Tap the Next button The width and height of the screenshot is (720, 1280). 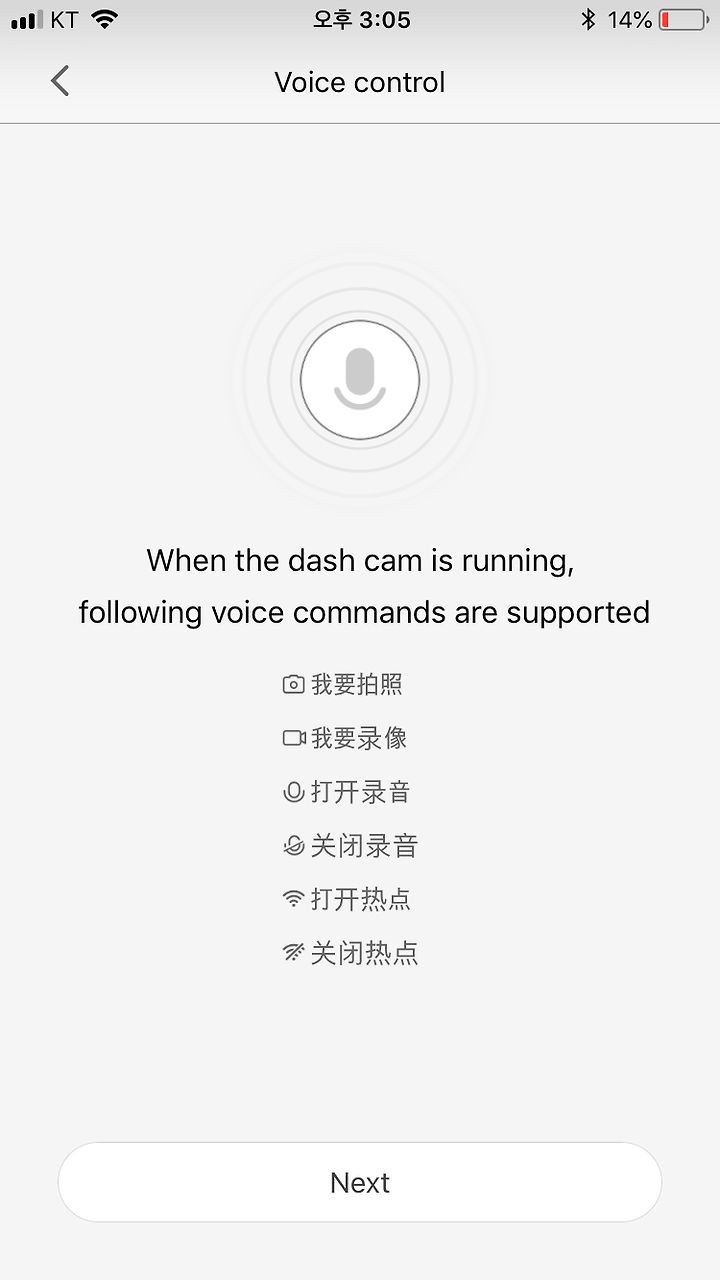tap(360, 1182)
